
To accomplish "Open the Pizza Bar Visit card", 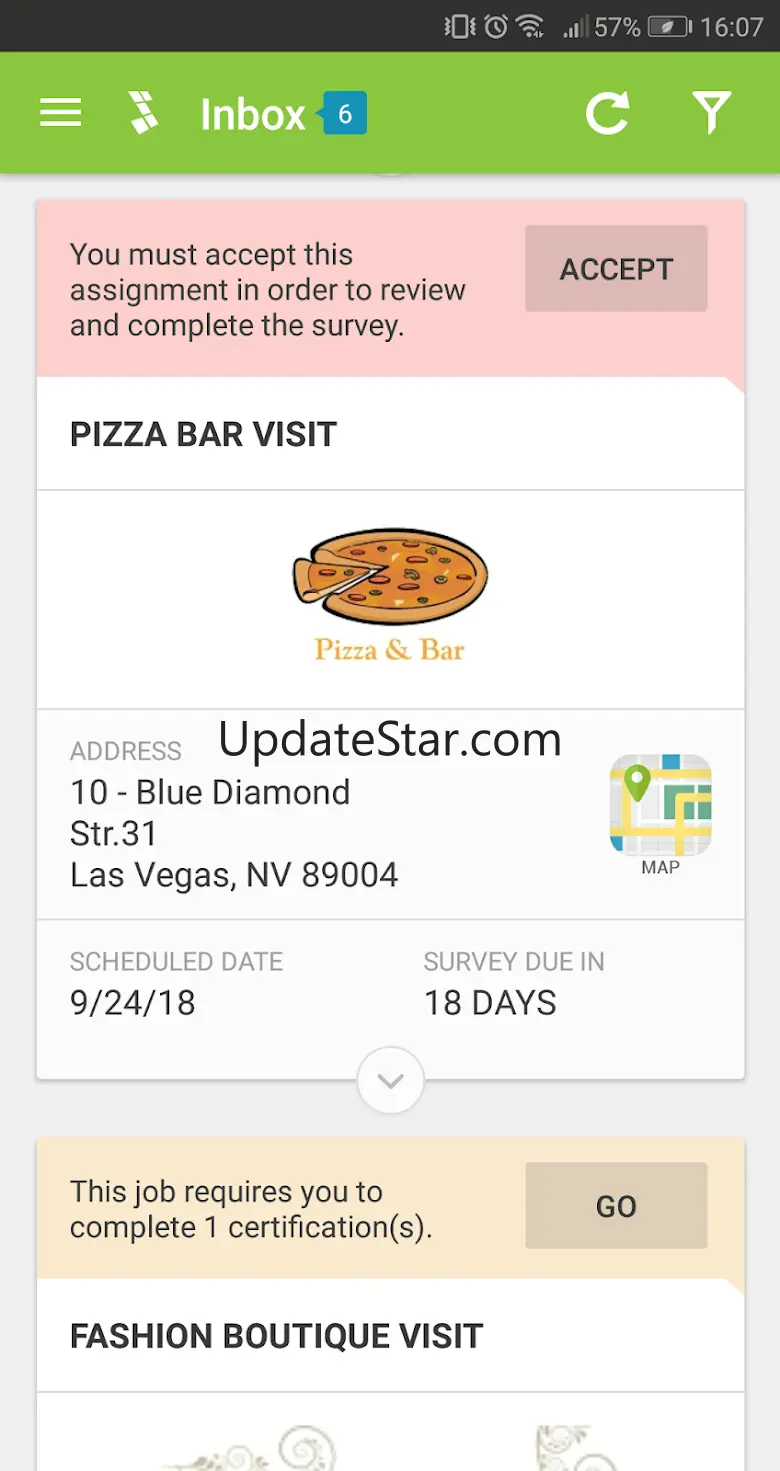I will [x=203, y=435].
